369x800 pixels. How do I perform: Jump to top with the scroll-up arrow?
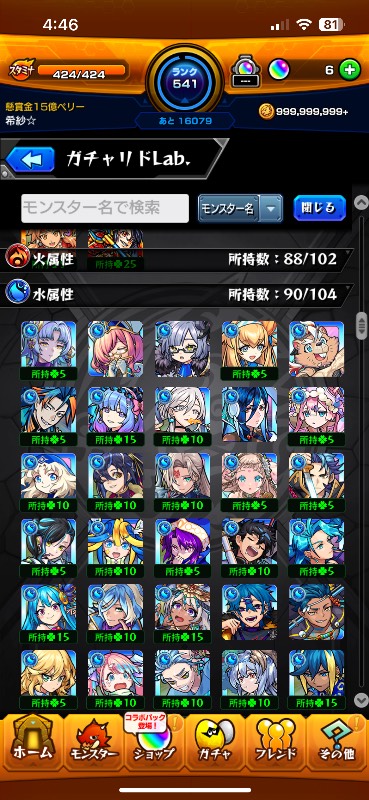(x=361, y=202)
